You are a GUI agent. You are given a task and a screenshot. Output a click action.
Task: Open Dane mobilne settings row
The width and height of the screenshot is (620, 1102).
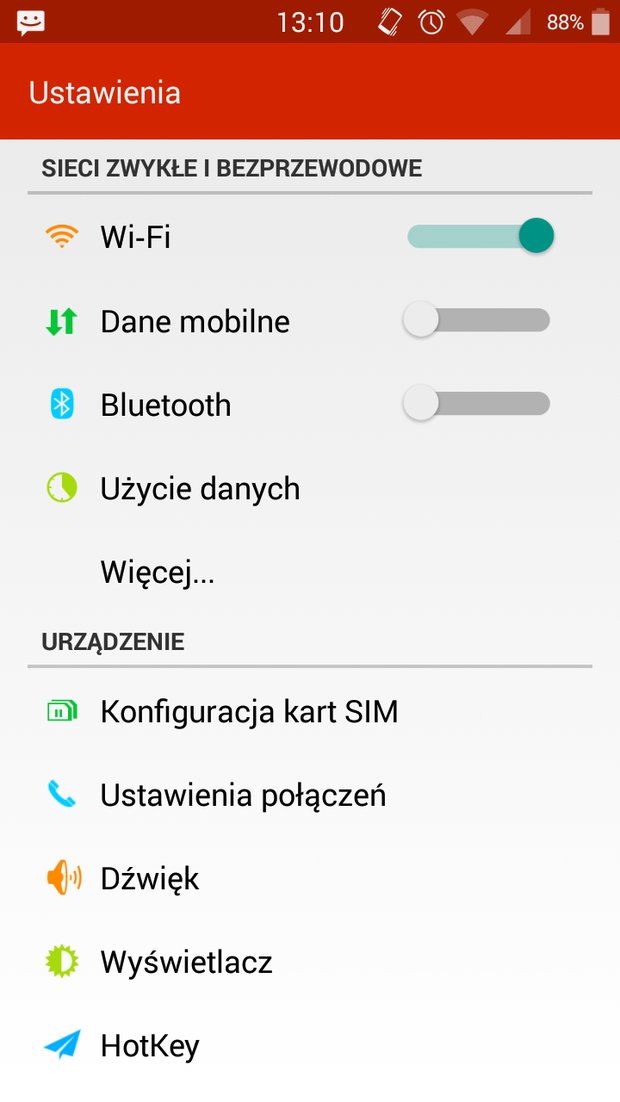pyautogui.click(x=310, y=321)
